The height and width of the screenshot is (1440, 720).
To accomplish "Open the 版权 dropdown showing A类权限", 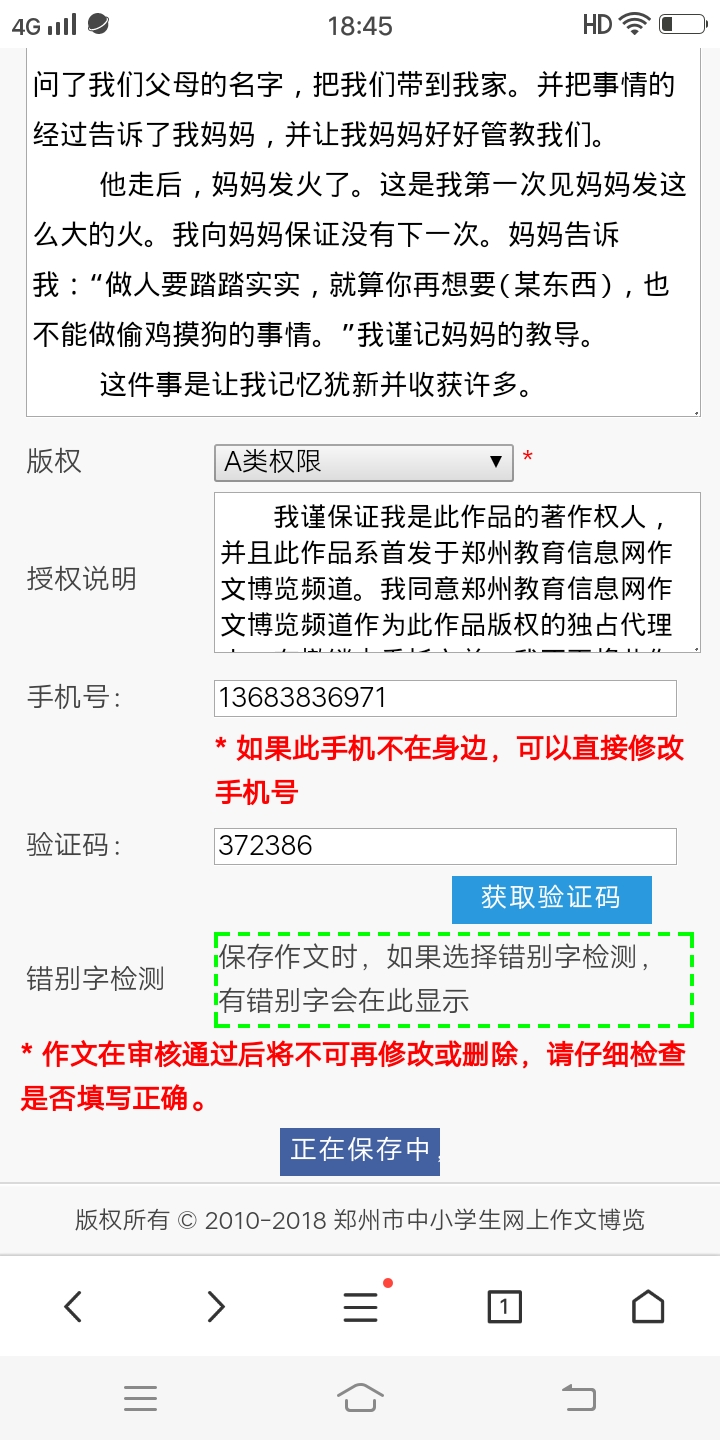I will tap(363, 462).
